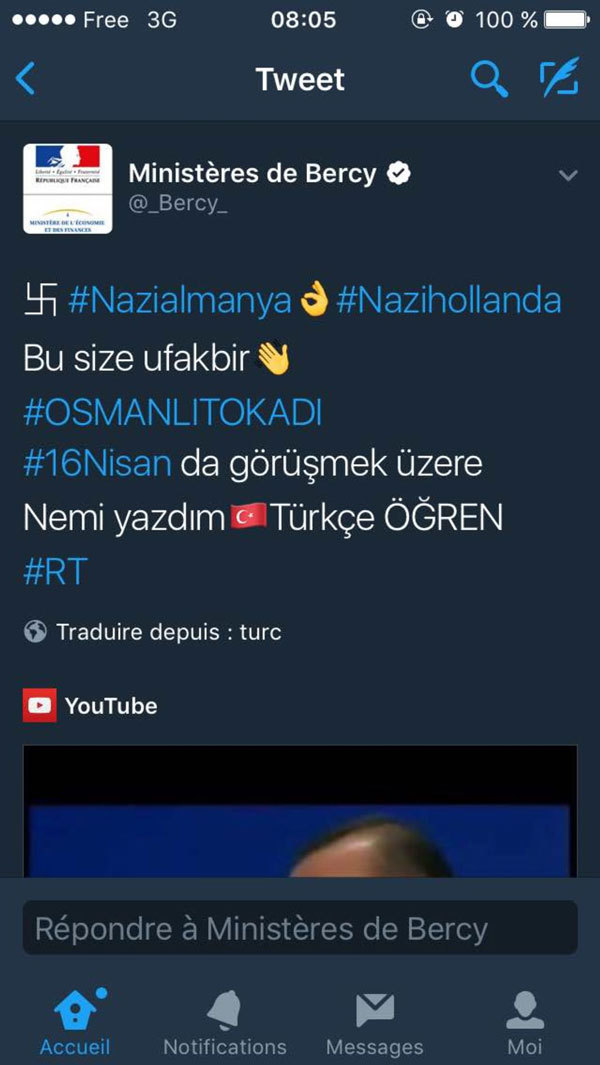Open the #Nazihollanda hashtag
The image size is (600, 1065).
point(448,301)
